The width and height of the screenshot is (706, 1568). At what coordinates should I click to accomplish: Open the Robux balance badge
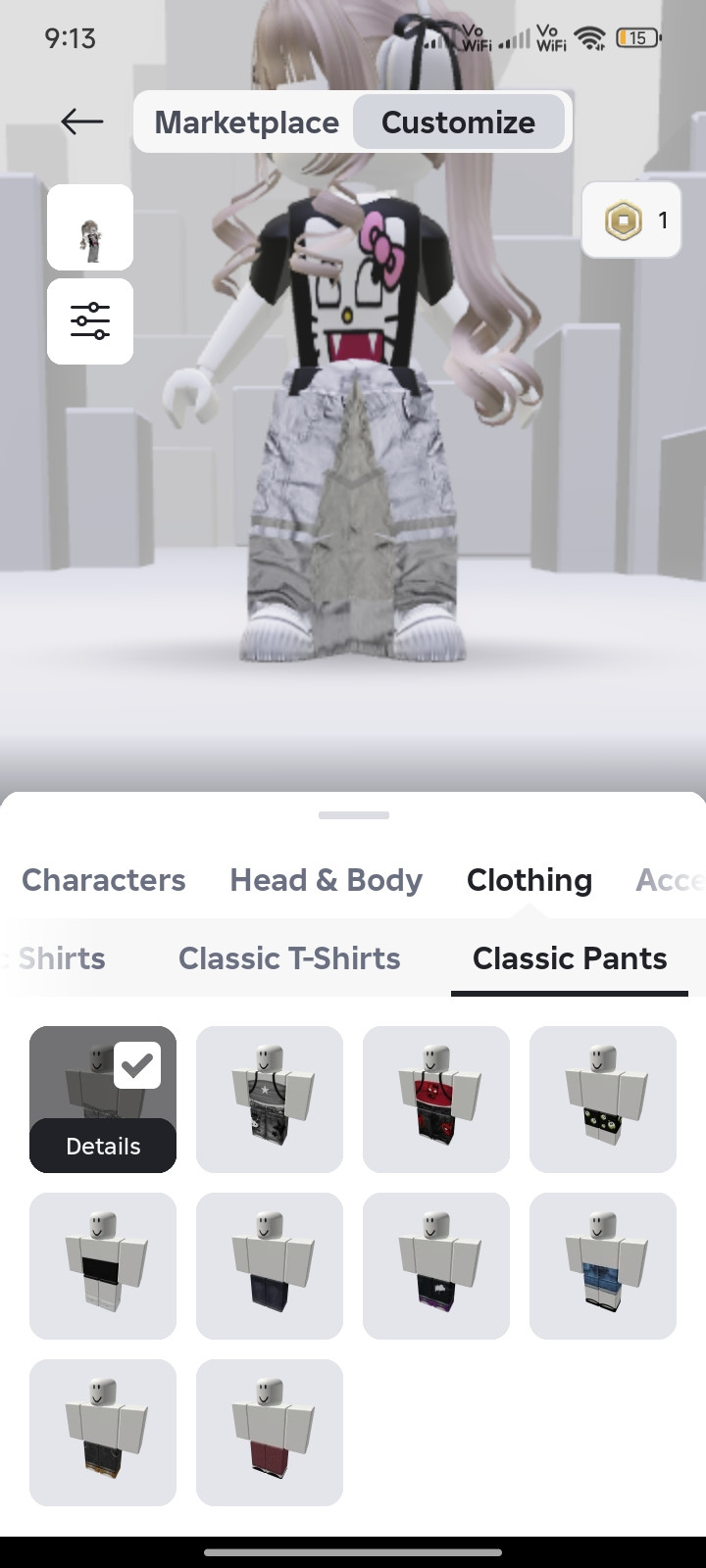click(x=631, y=220)
